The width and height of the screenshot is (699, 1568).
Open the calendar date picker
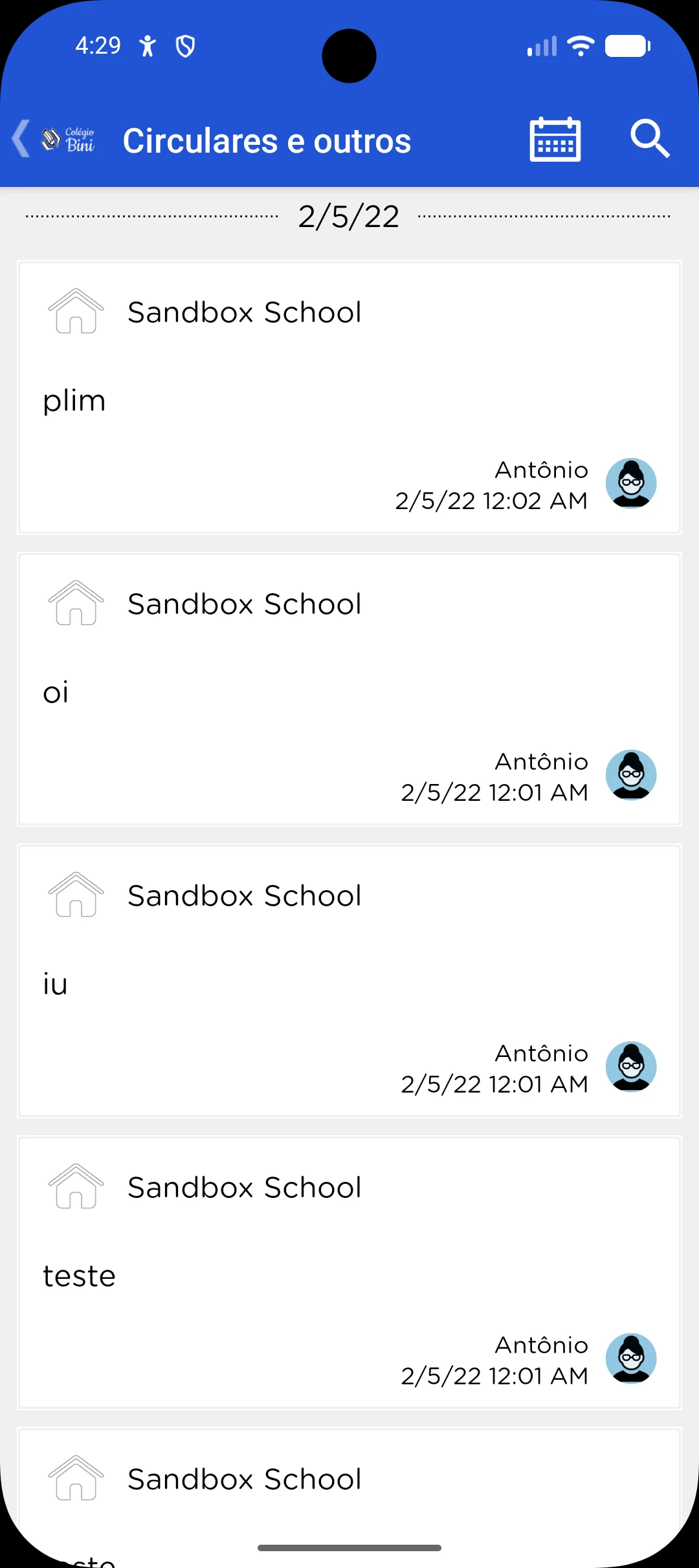coord(555,139)
